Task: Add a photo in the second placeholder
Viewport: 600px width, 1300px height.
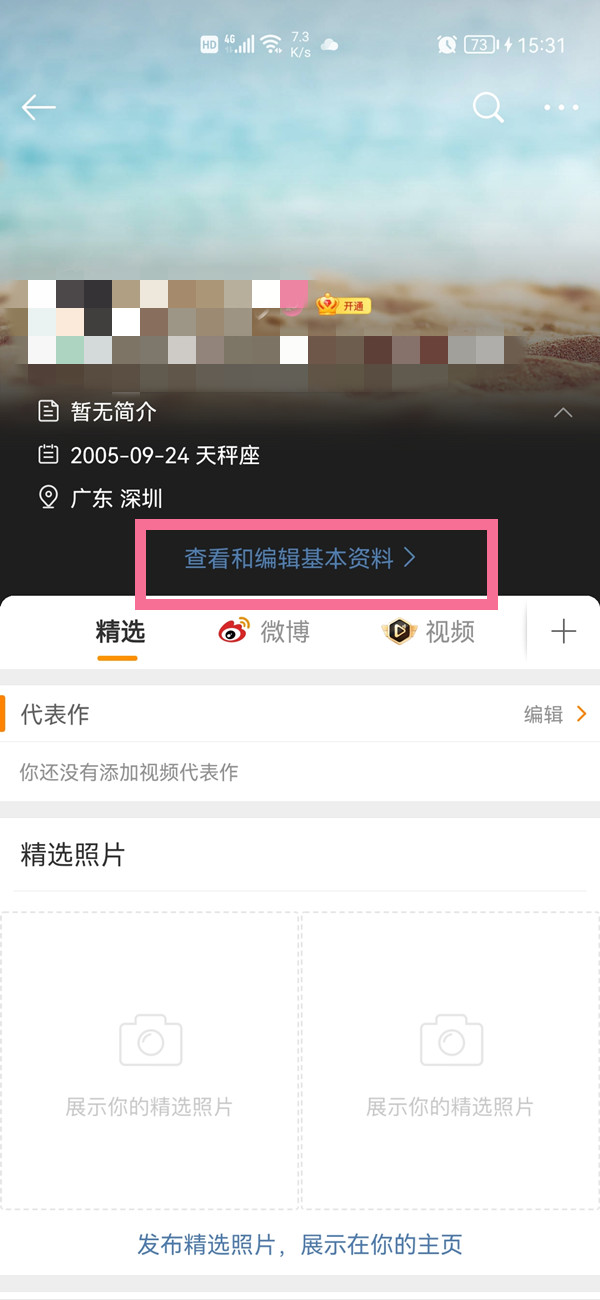Action: click(450, 1060)
